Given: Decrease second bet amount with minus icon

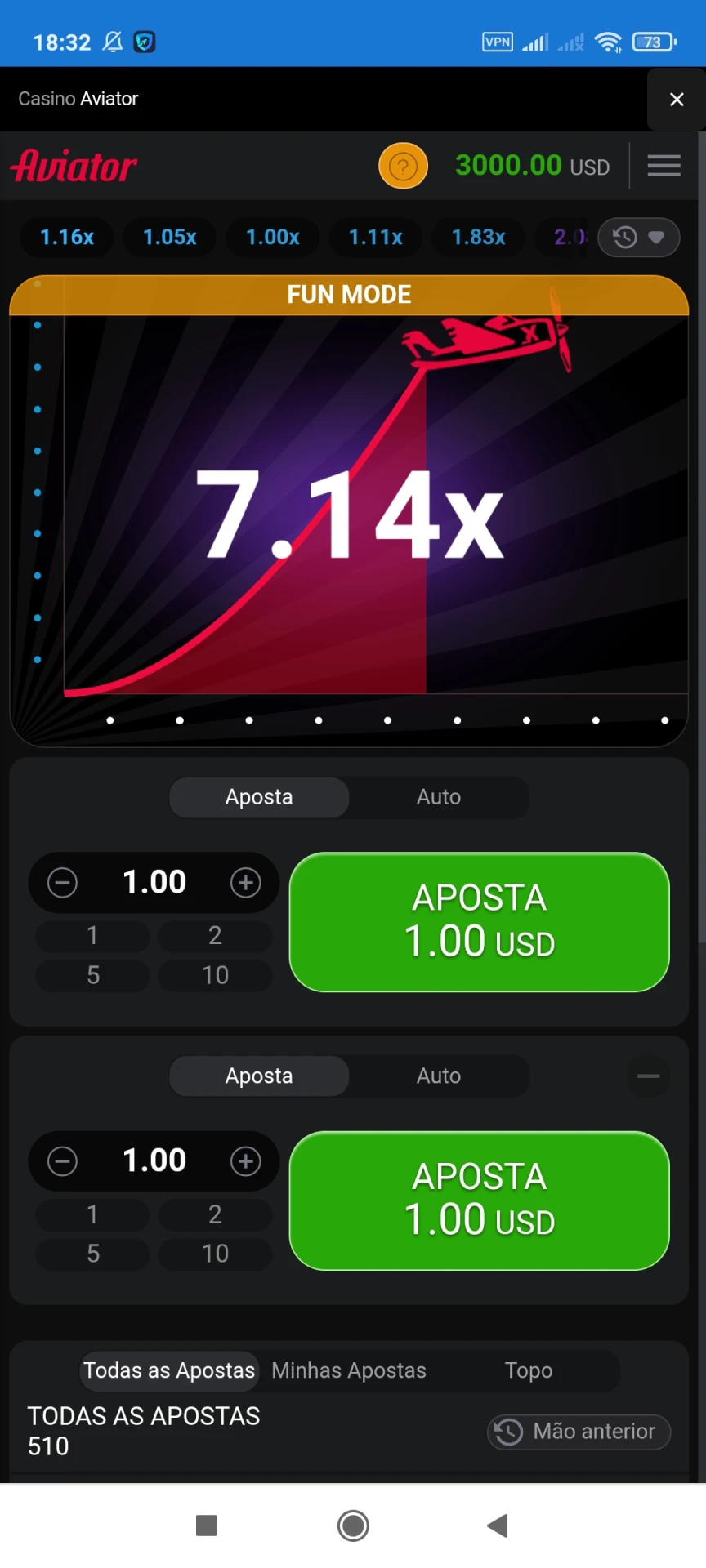Looking at the screenshot, I should 62,1160.
